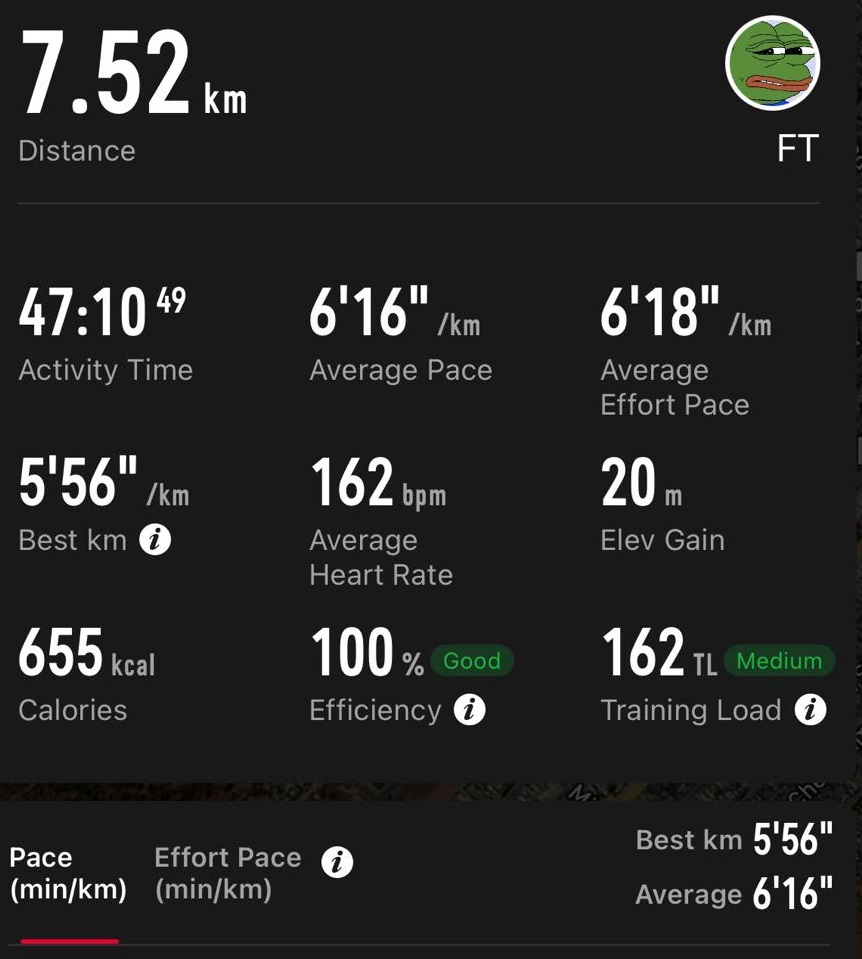The image size is (862, 959).
Task: Open the FT profile avatar
Action: click(773, 63)
